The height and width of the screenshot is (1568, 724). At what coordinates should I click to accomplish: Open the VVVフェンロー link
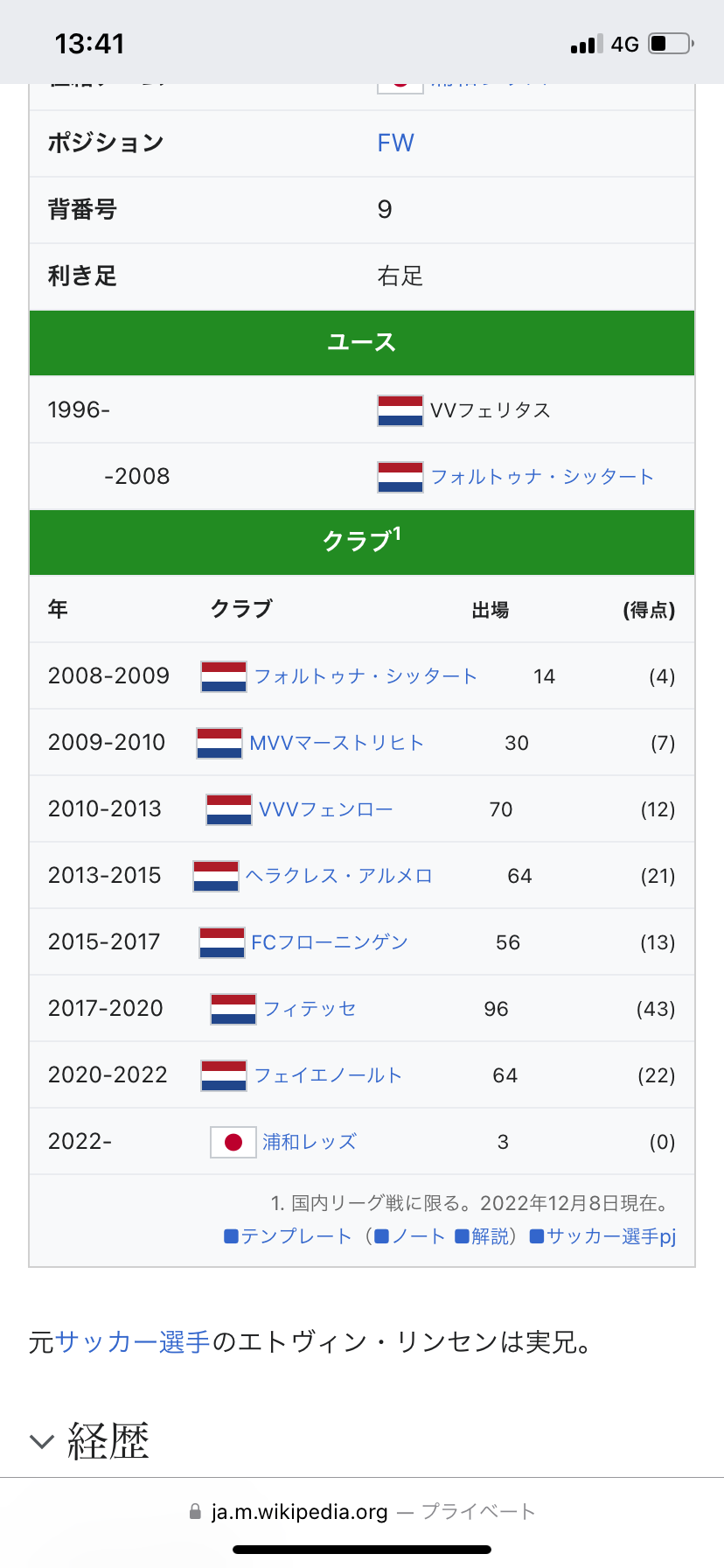click(x=326, y=809)
